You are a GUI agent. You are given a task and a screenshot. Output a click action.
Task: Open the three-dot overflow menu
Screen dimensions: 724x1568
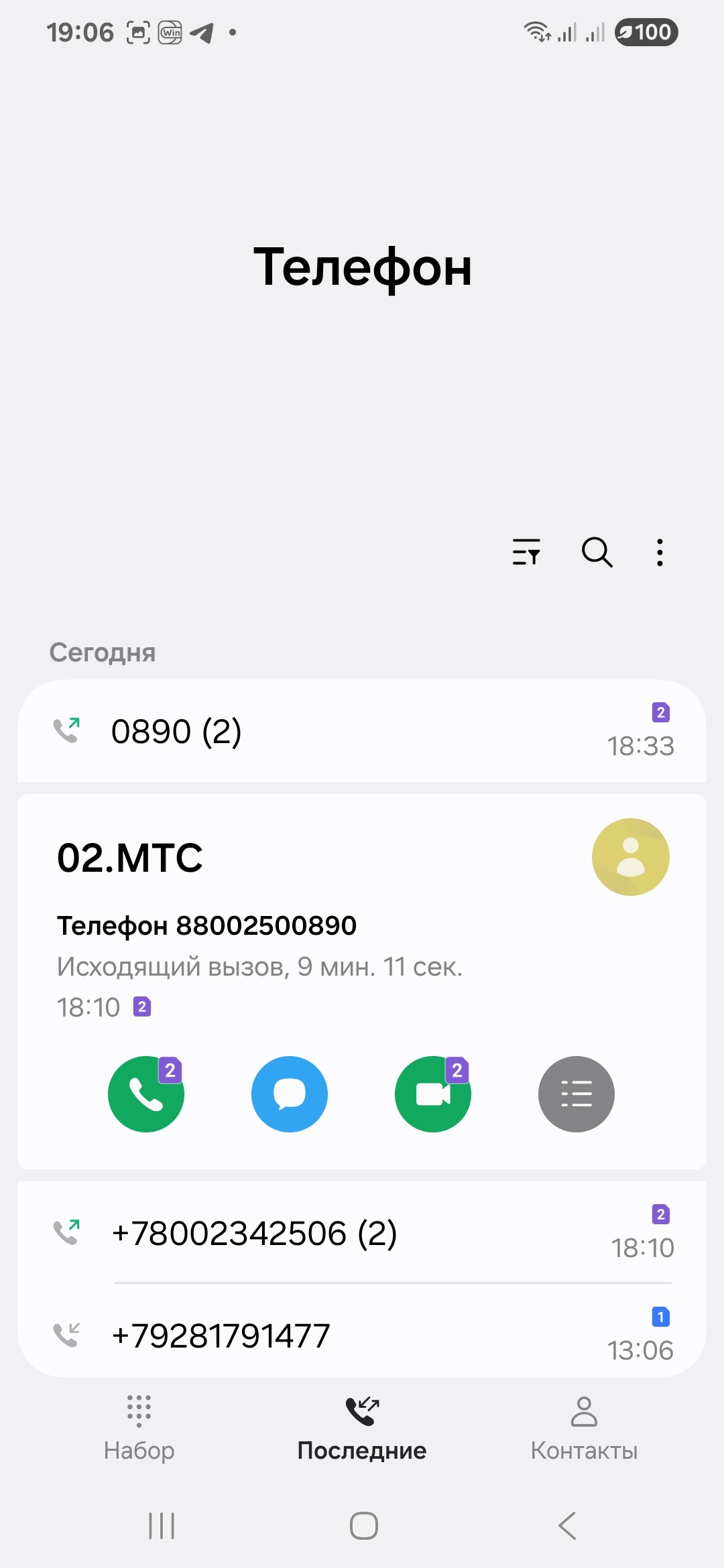click(x=660, y=553)
